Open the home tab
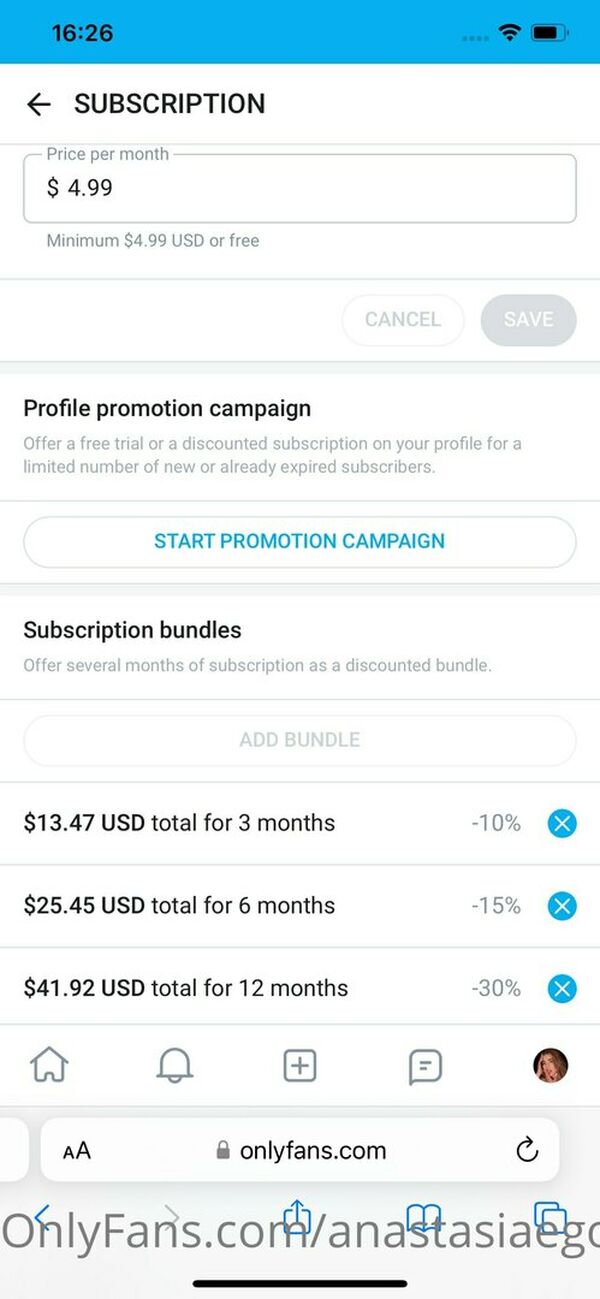The width and height of the screenshot is (600, 1299). [50, 1066]
